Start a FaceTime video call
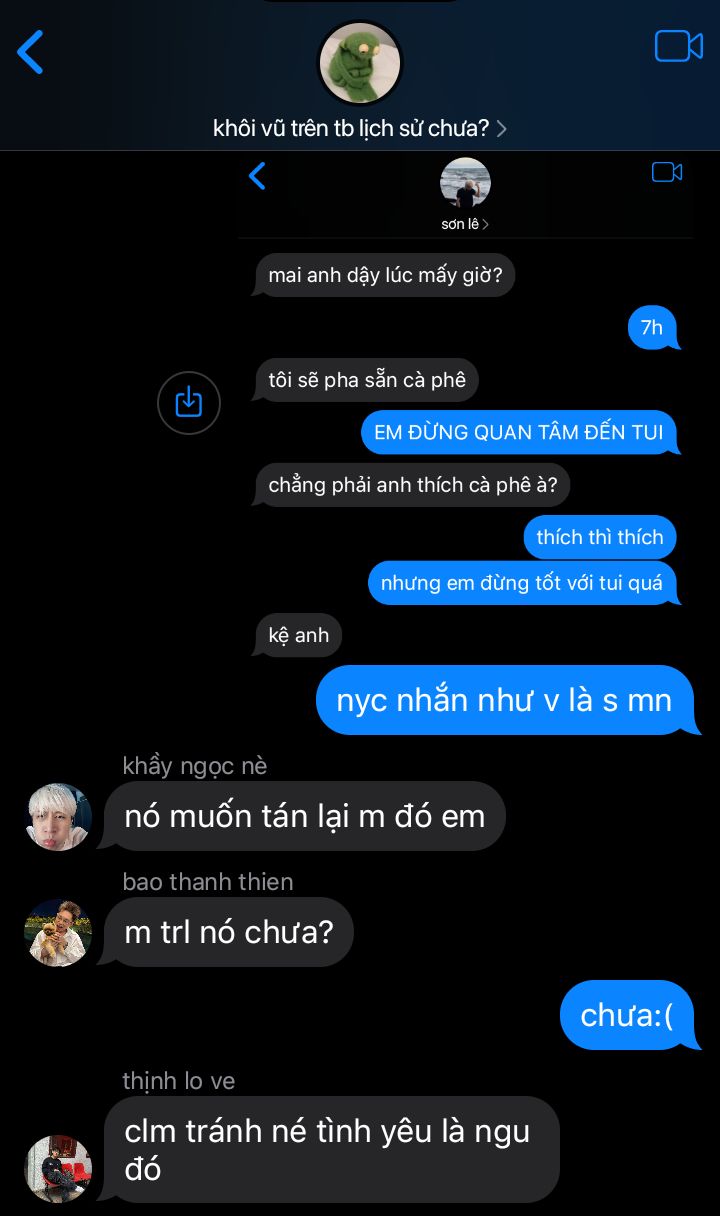The height and width of the screenshot is (1216, 720). (678, 46)
